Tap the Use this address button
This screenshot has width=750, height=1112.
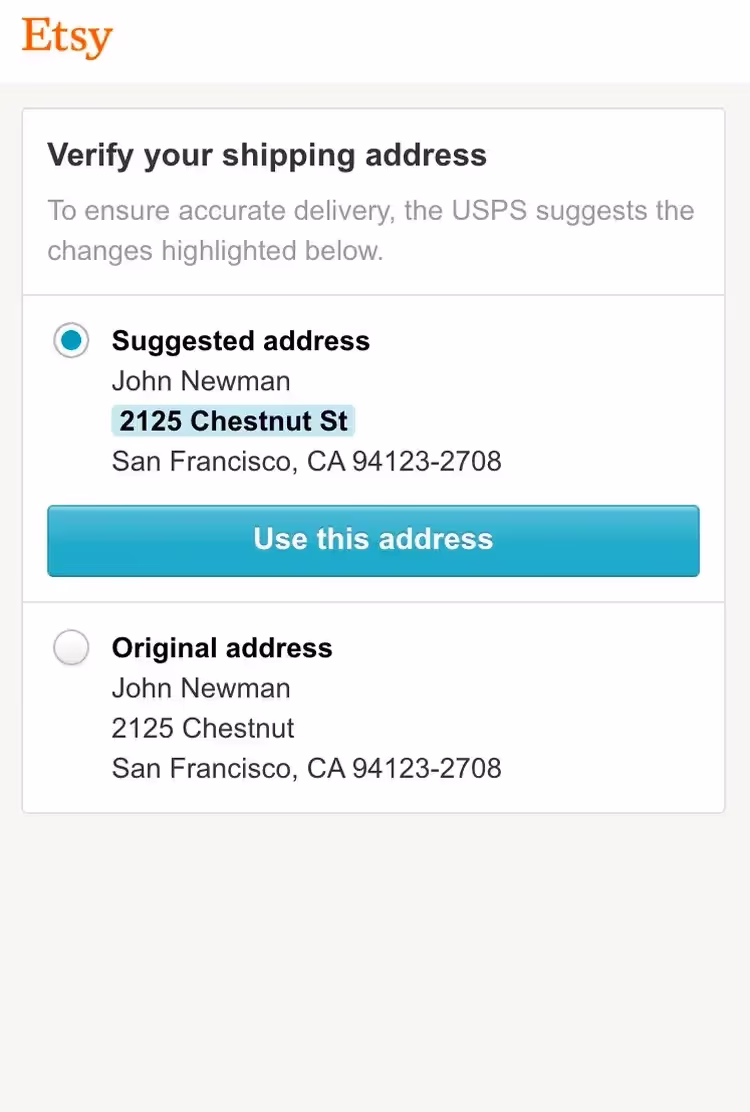[x=373, y=540]
